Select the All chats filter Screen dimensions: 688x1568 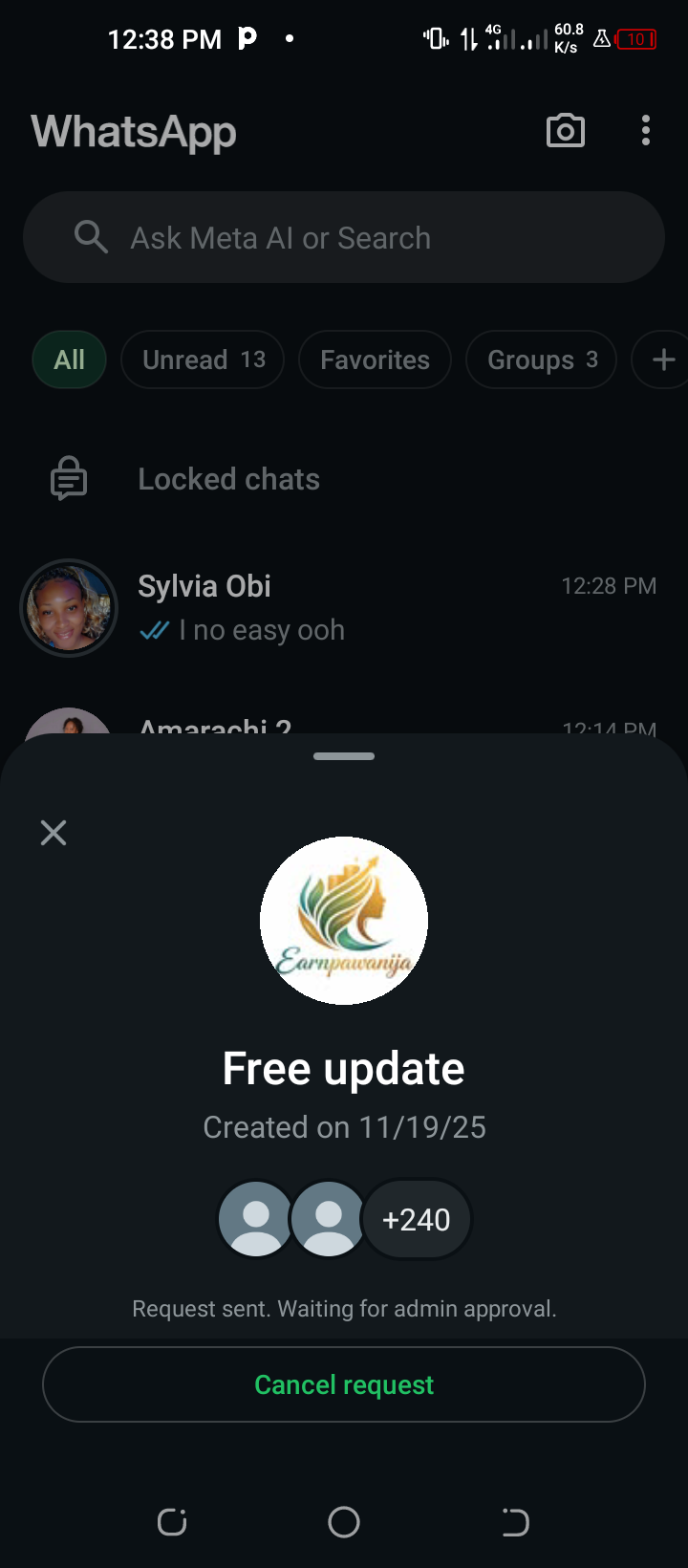click(x=69, y=359)
